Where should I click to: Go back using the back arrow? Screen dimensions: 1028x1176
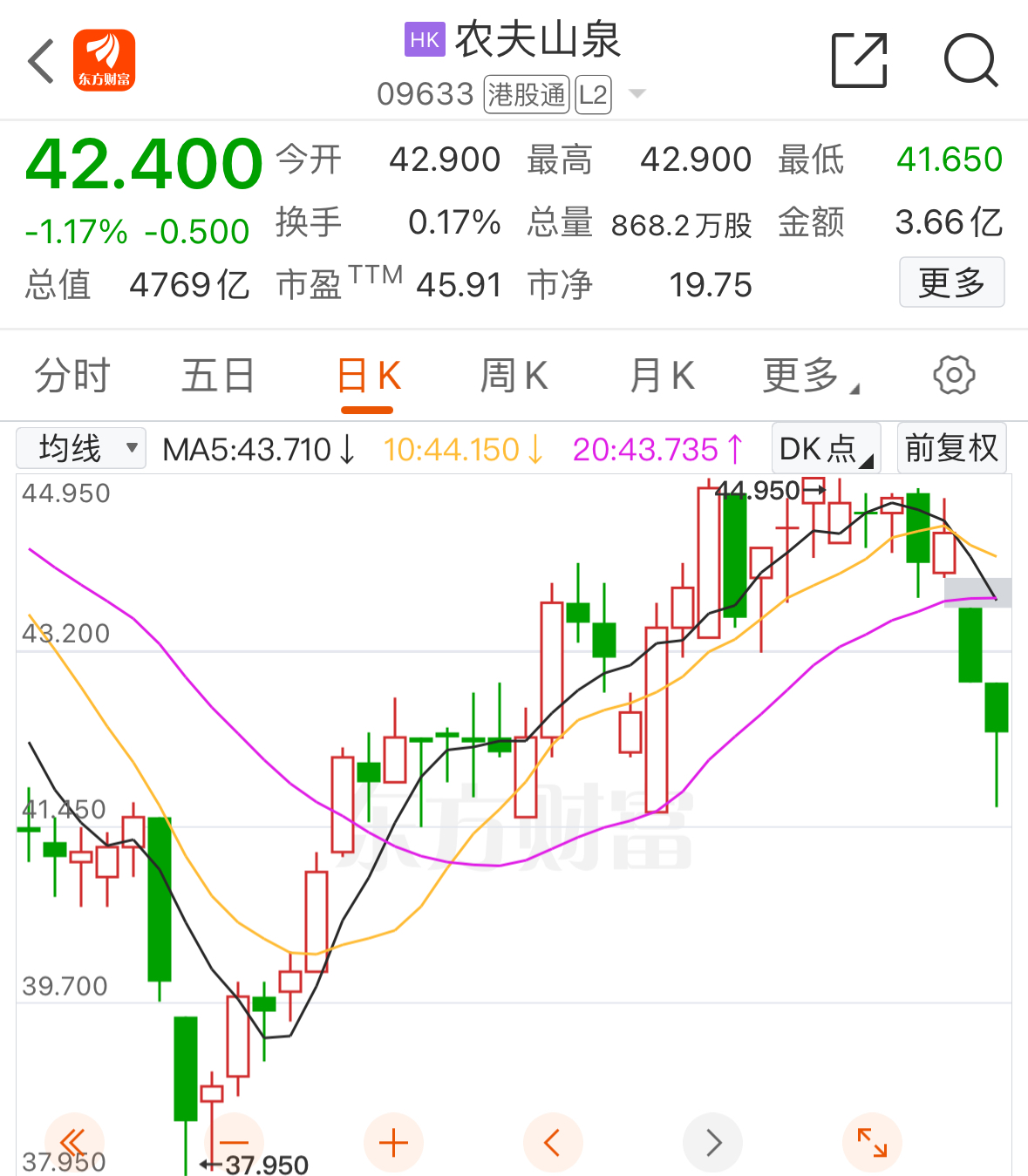[x=40, y=60]
